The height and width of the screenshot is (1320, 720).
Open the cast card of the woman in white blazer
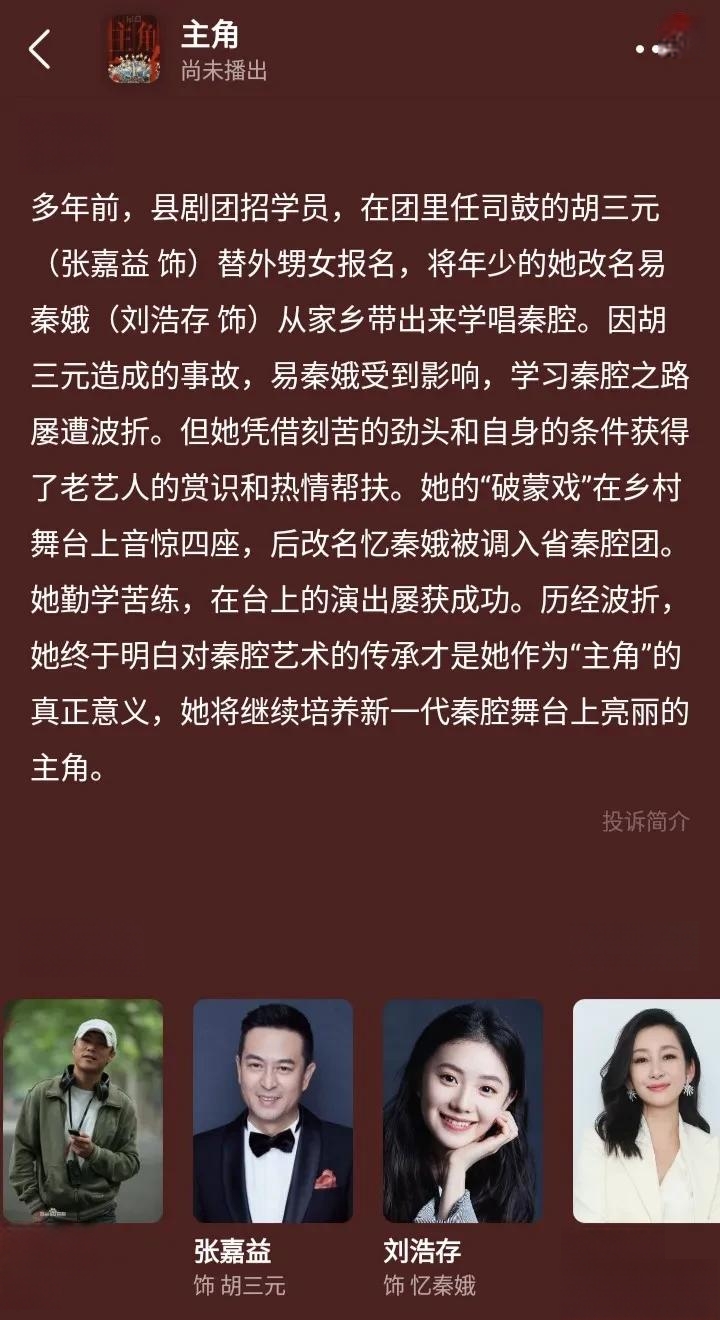pyautogui.click(x=646, y=1110)
